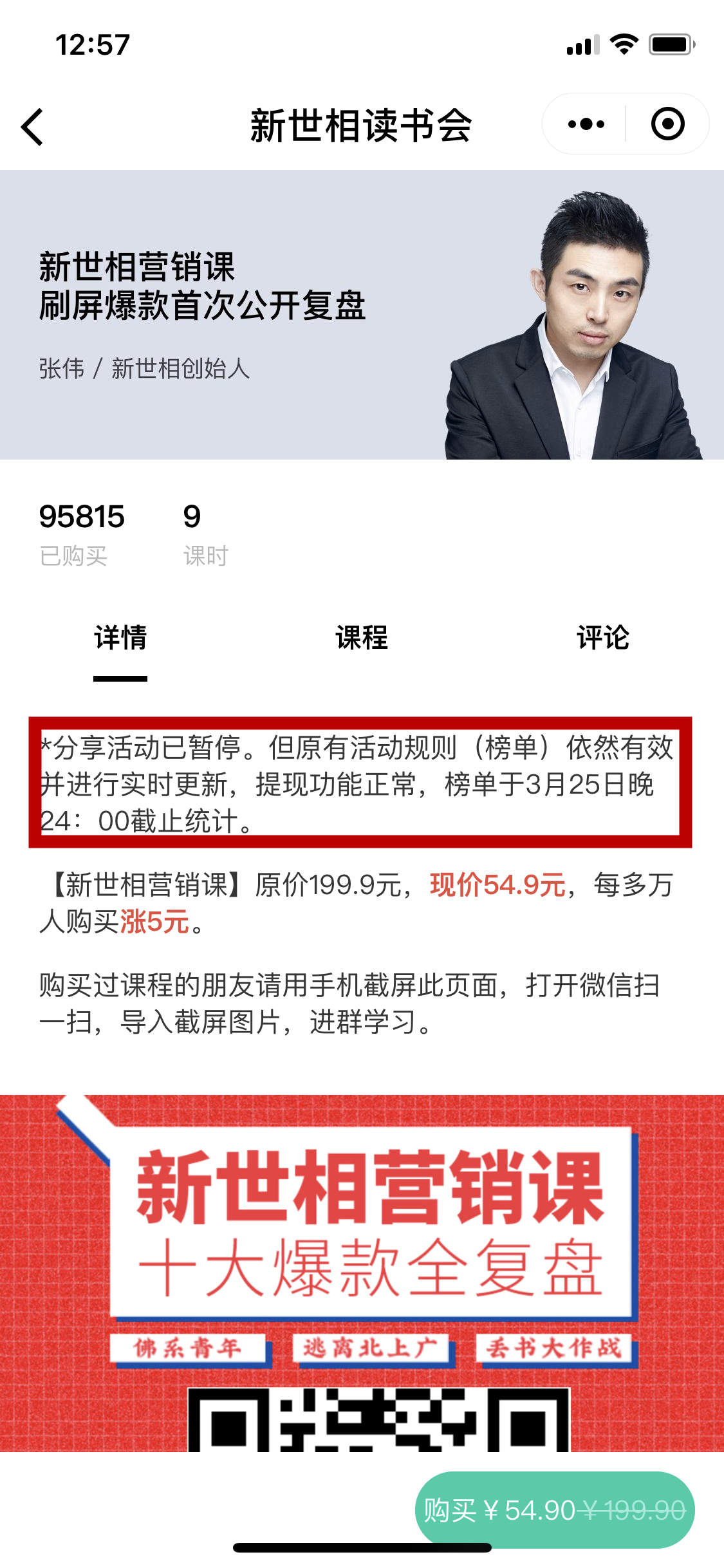This screenshot has width=724, height=1568.
Task: Buy the course for ¥54.90
Action: (555, 1509)
